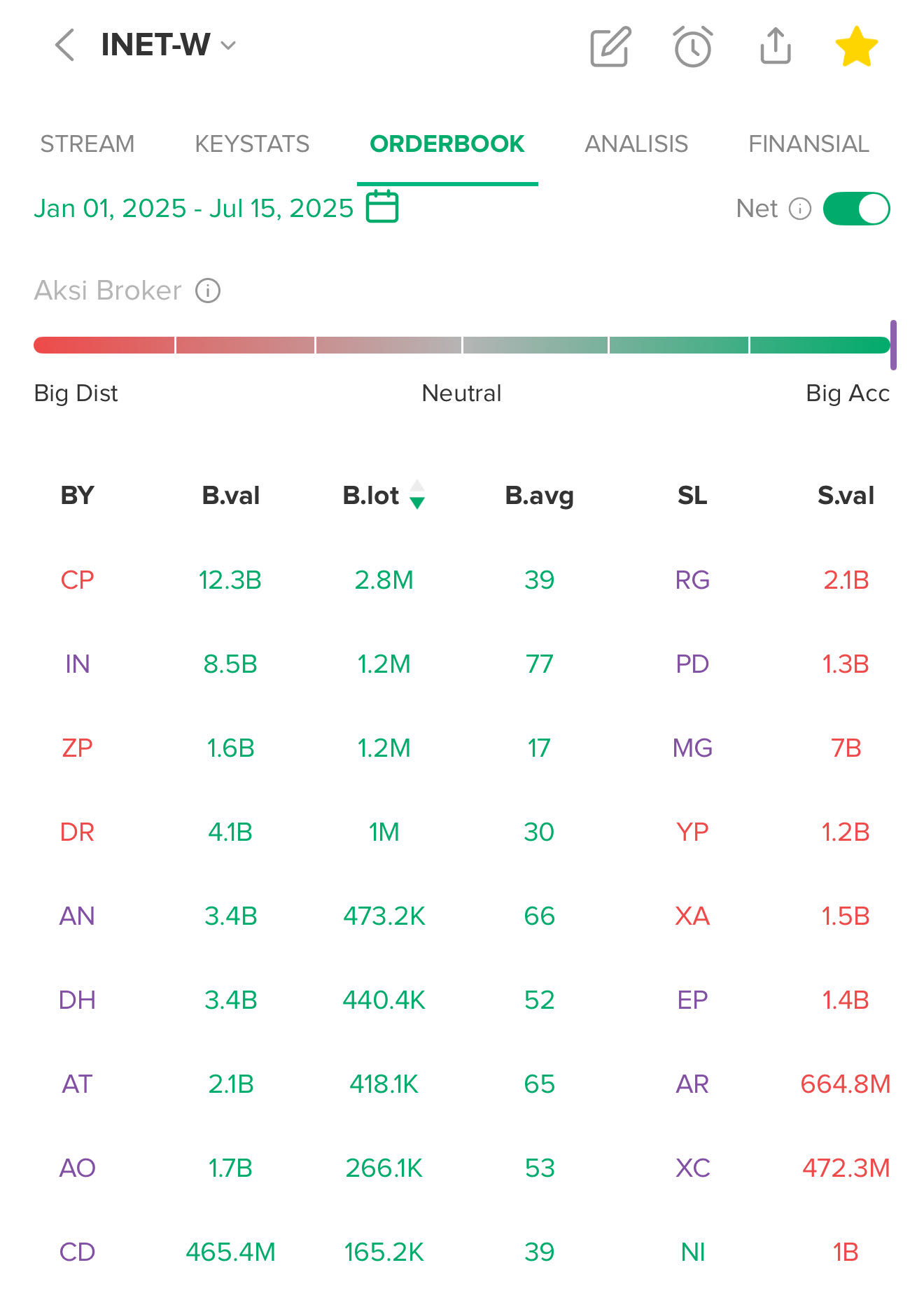This screenshot has width=924, height=1300.
Task: Unfavorite INET-W via the star icon
Action: point(855,46)
